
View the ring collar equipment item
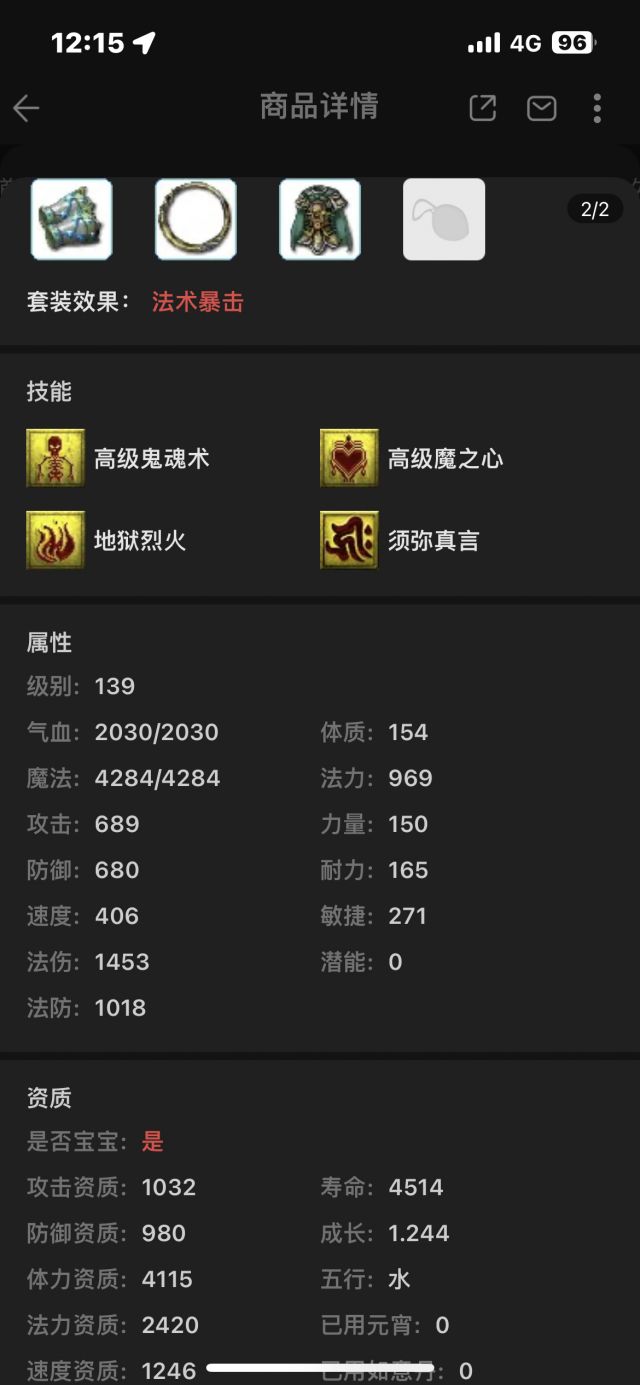tap(196, 219)
